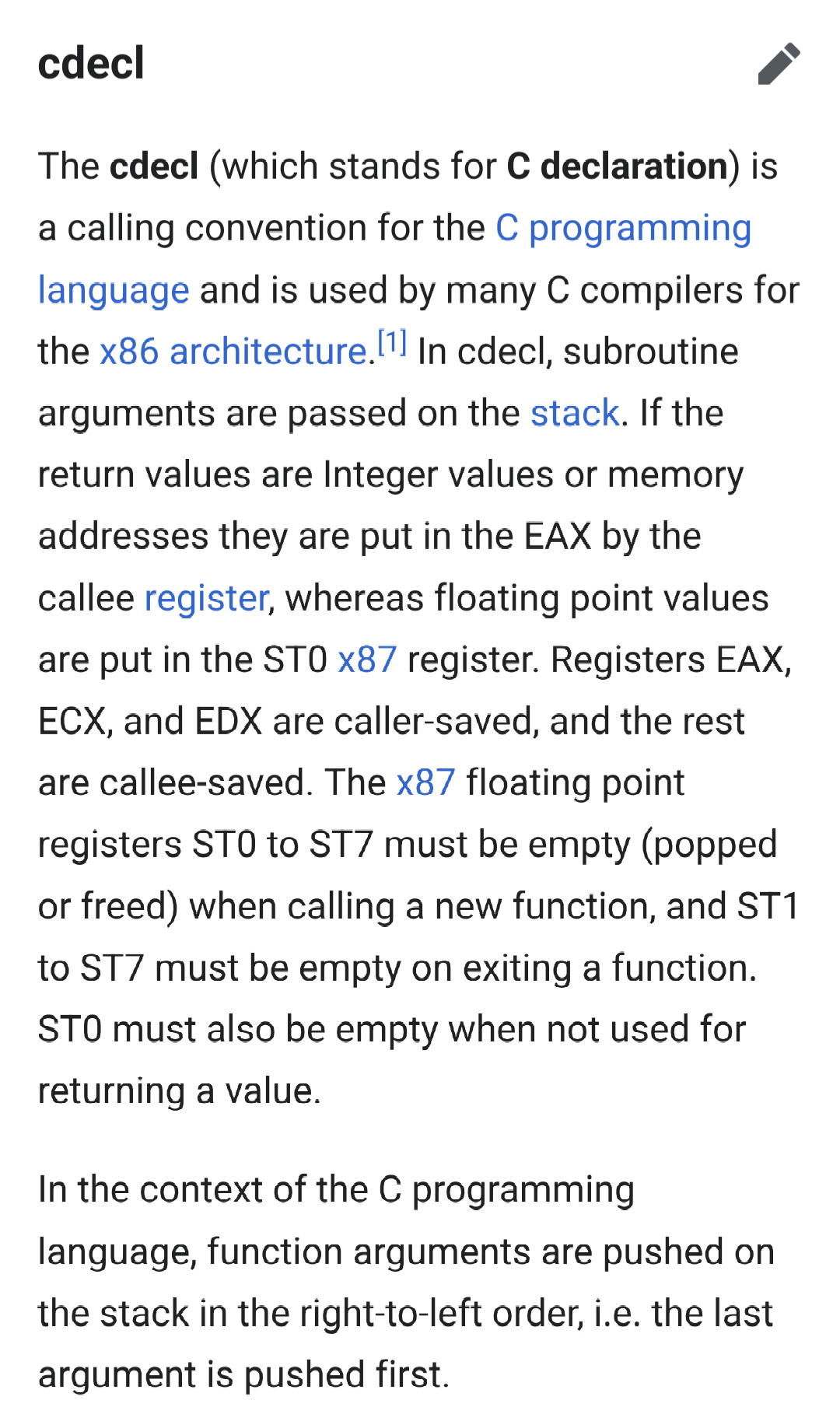
Task: Edit the cdecl section with pencil icon
Action: coord(779,64)
